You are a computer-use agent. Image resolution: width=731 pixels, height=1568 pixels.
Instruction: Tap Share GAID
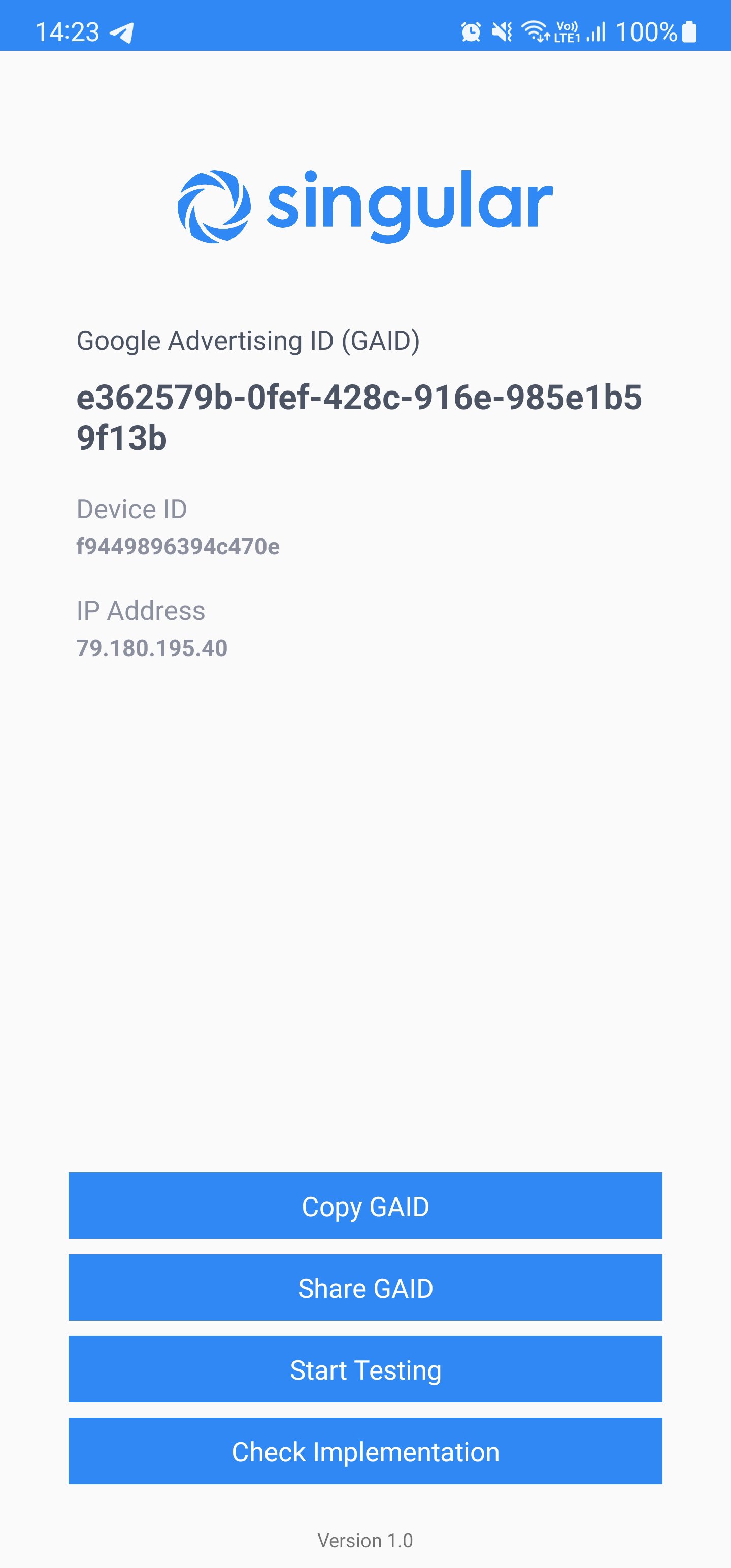click(x=365, y=1289)
